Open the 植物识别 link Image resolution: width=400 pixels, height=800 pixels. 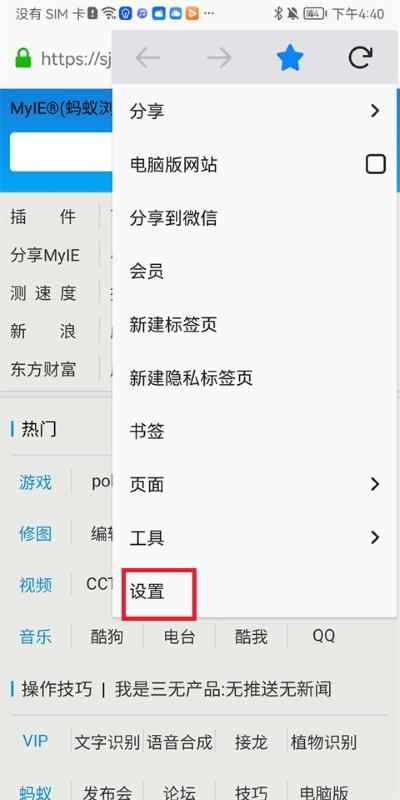click(323, 742)
